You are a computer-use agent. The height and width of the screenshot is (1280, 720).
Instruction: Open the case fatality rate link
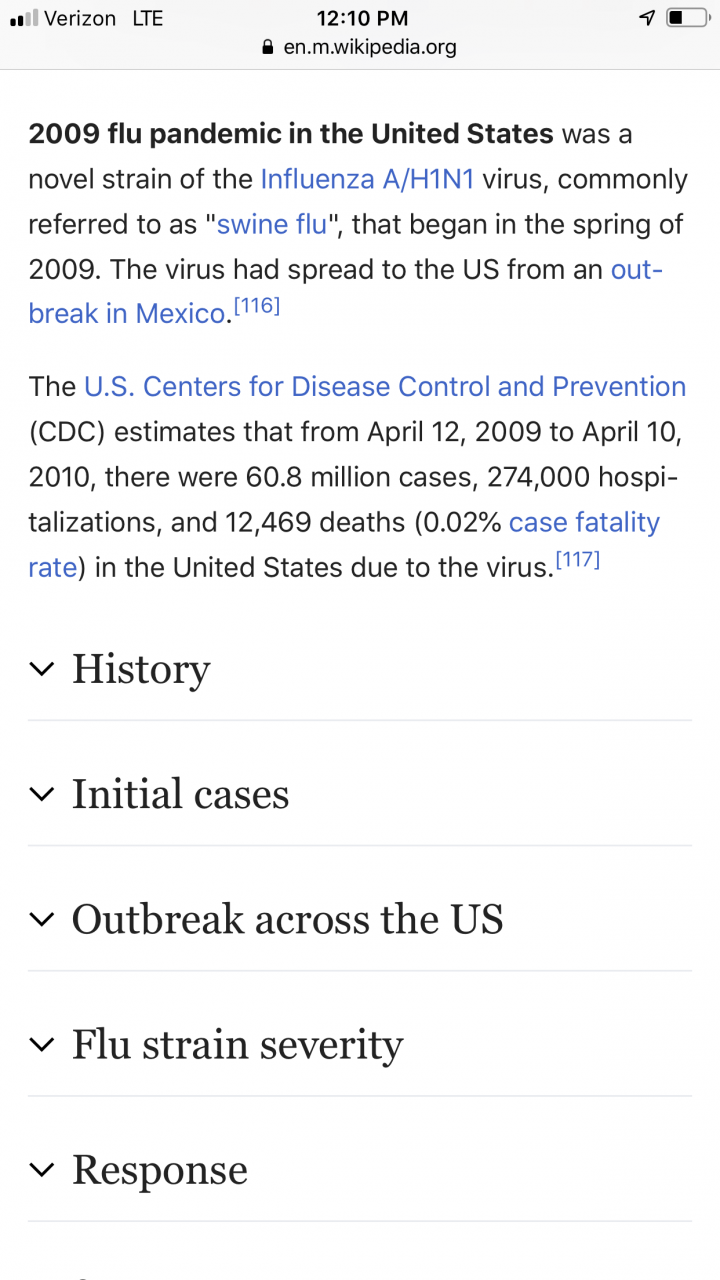[584, 522]
